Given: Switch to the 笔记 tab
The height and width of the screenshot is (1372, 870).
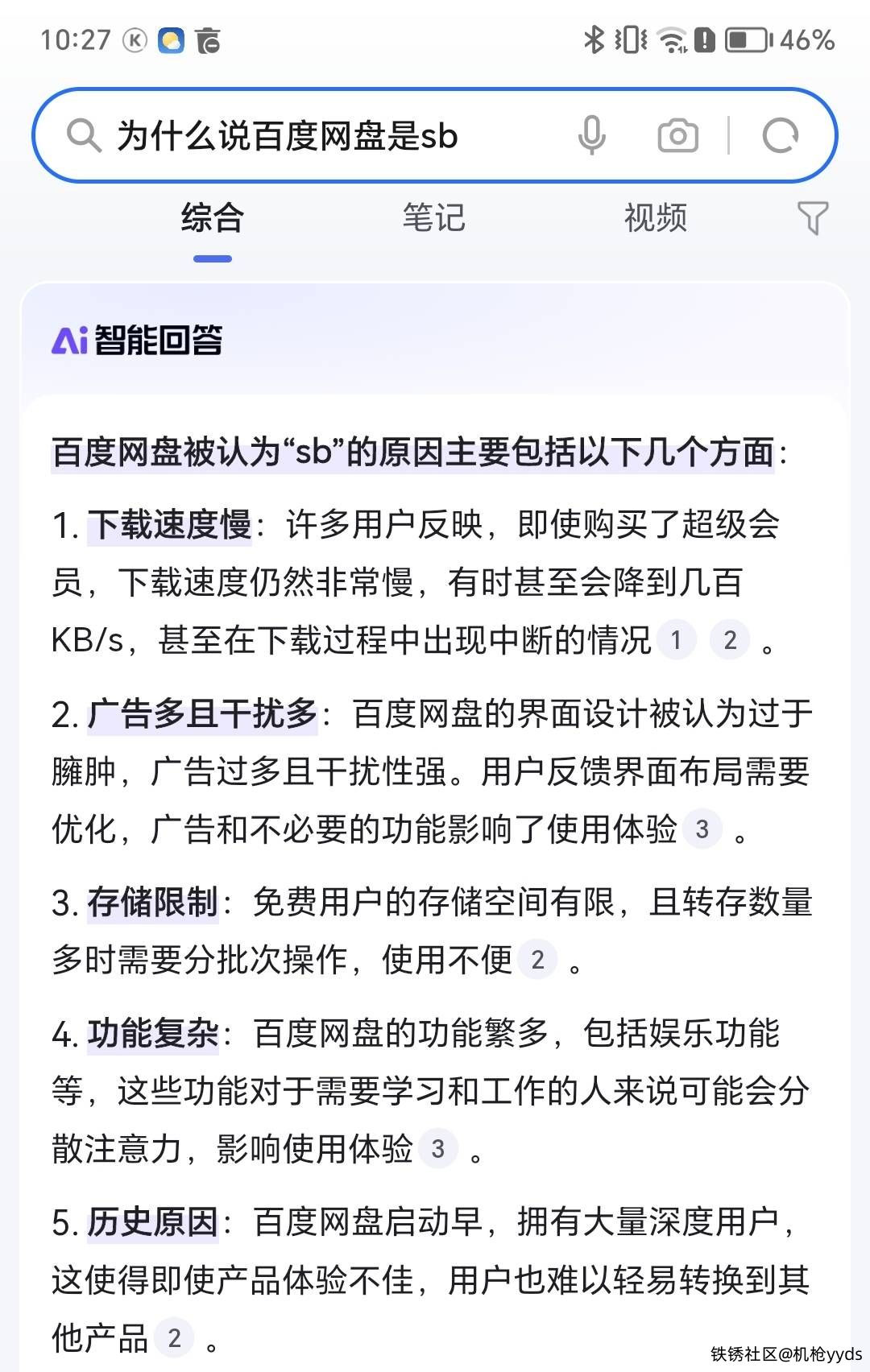Looking at the screenshot, I should tap(433, 218).
